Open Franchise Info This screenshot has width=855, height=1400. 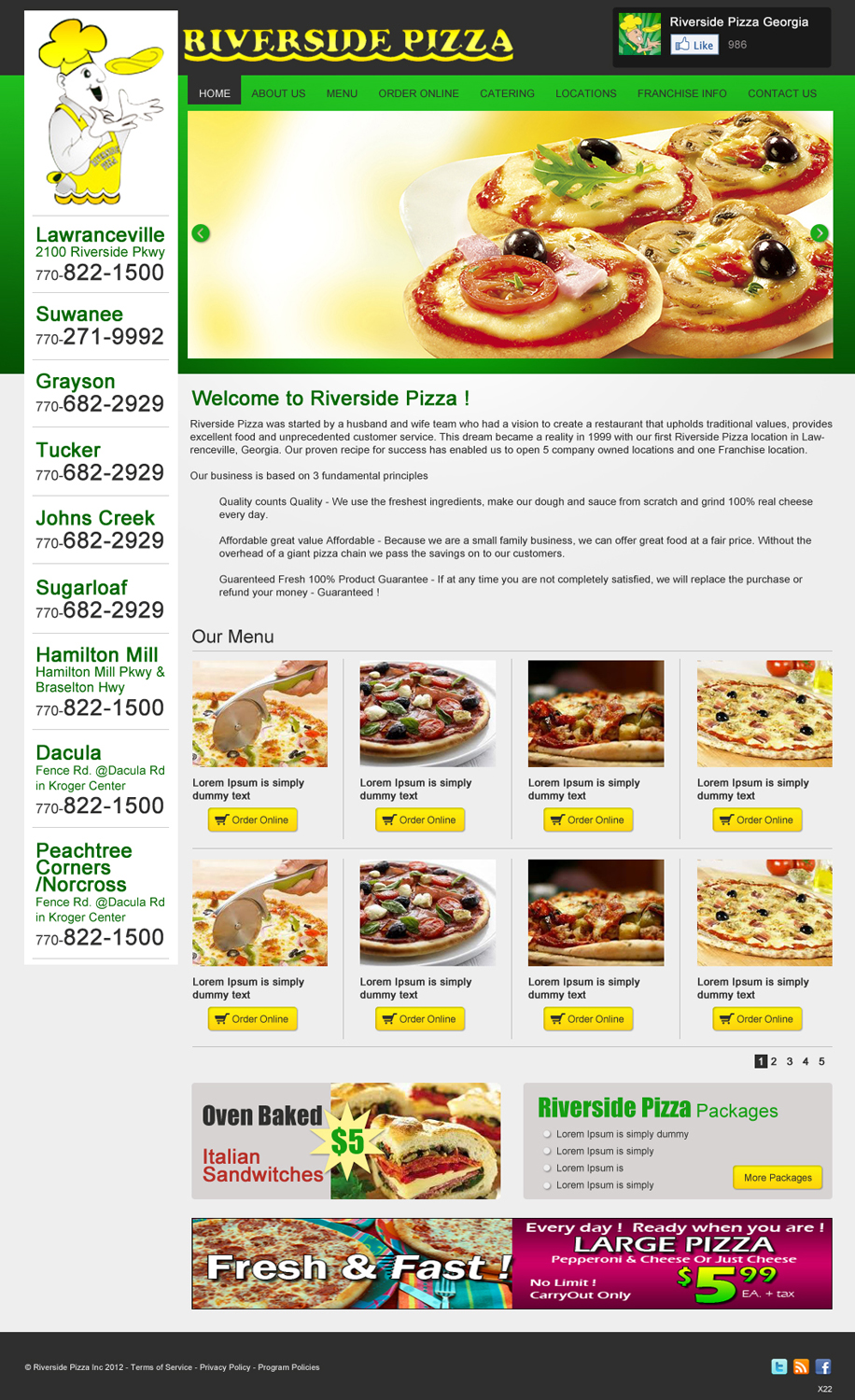click(681, 93)
